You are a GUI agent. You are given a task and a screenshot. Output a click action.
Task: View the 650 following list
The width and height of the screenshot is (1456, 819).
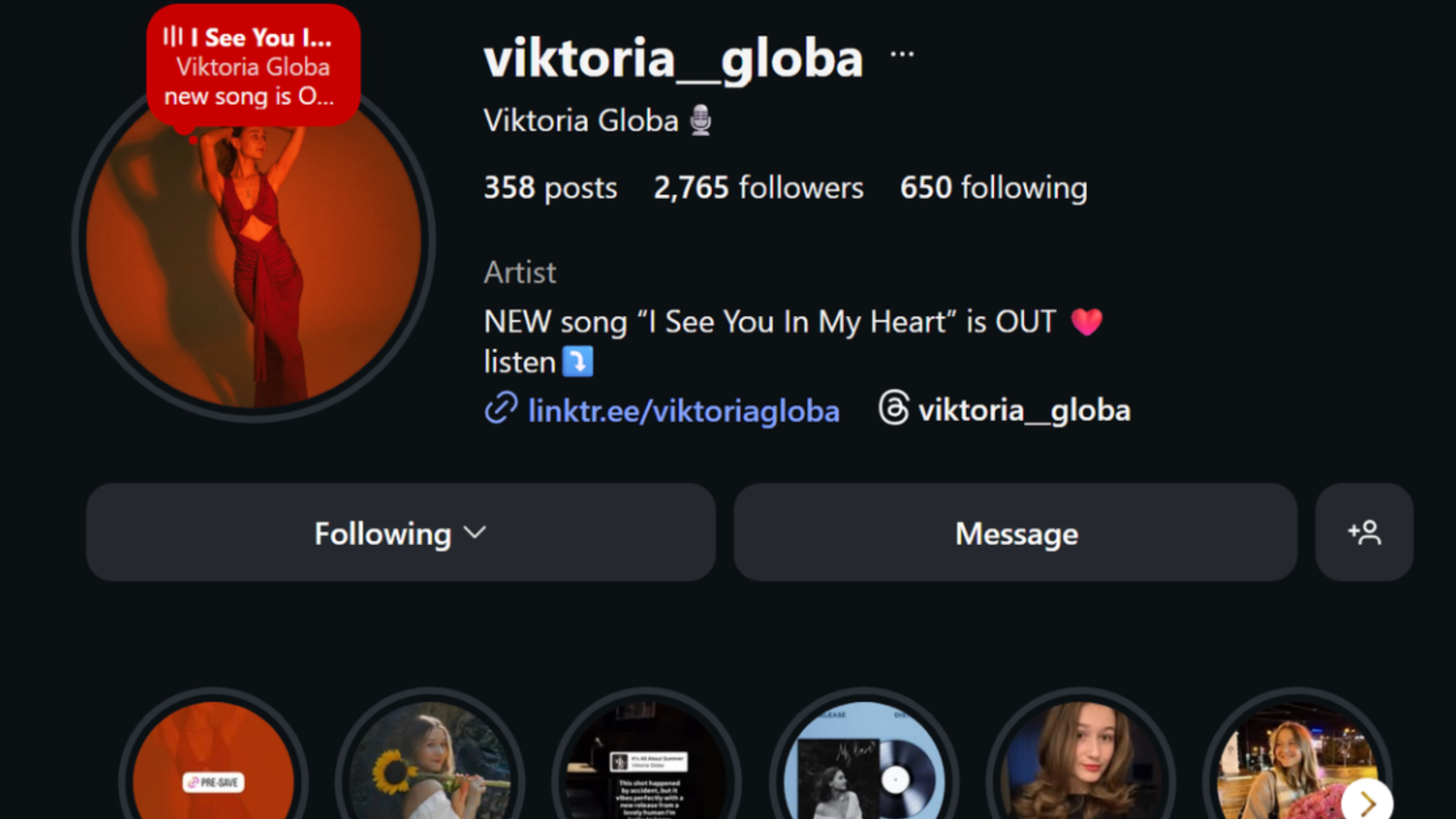point(993,188)
